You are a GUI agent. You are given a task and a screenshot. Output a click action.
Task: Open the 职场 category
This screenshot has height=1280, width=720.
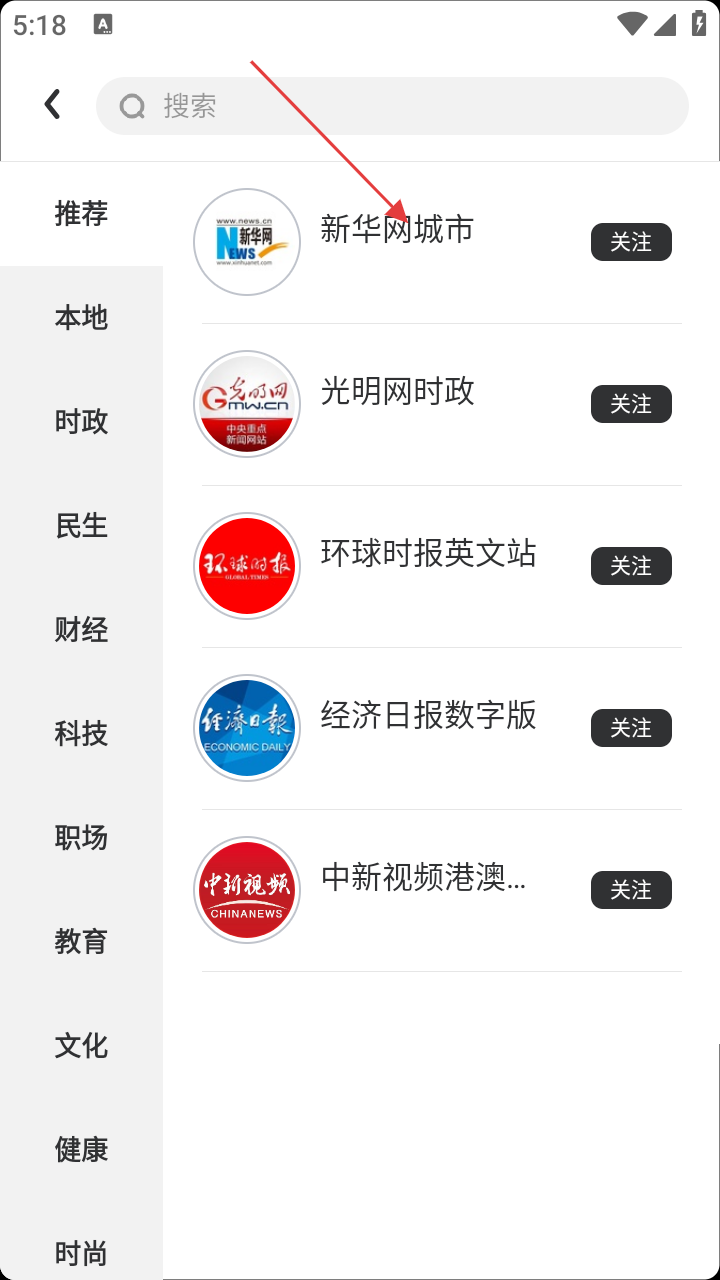81,838
